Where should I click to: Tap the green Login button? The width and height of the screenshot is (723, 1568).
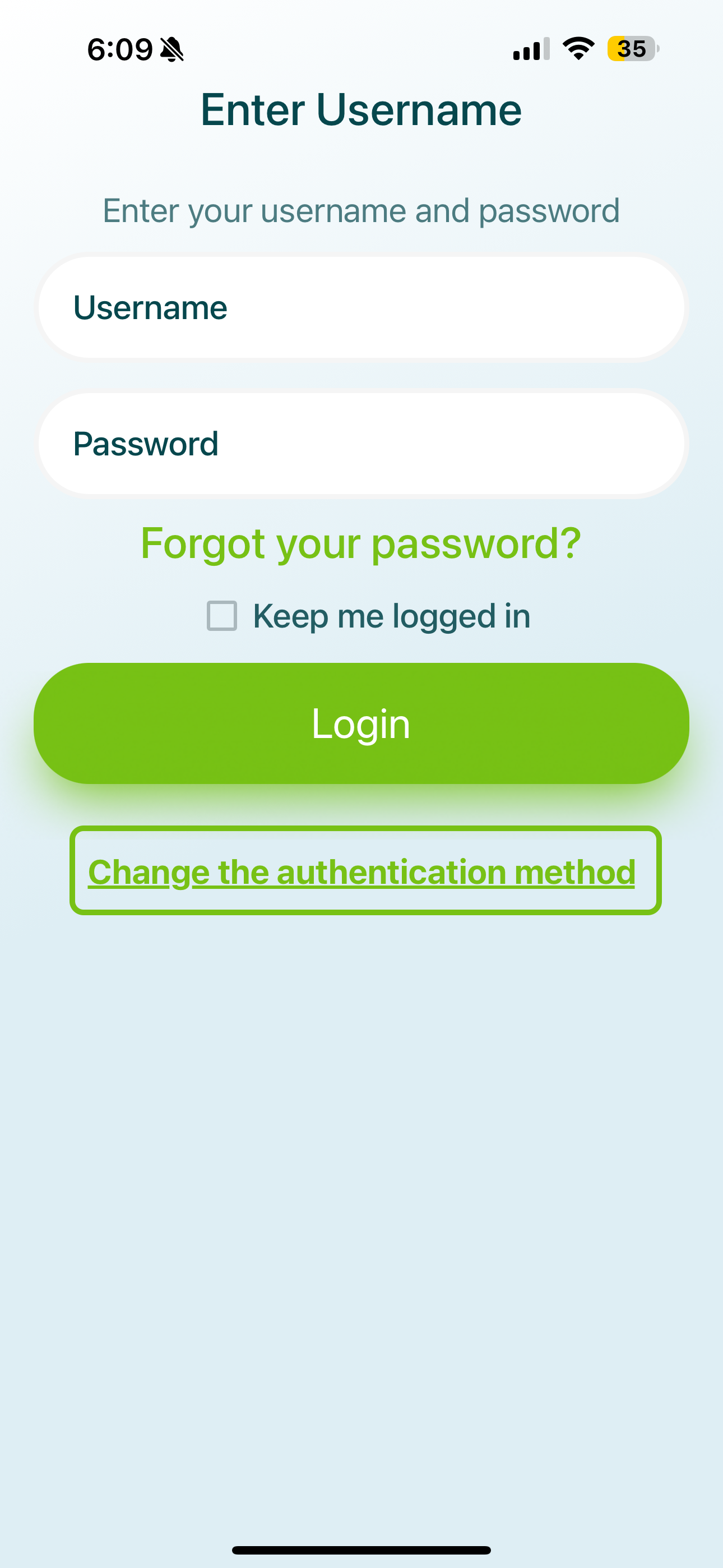pos(361,723)
